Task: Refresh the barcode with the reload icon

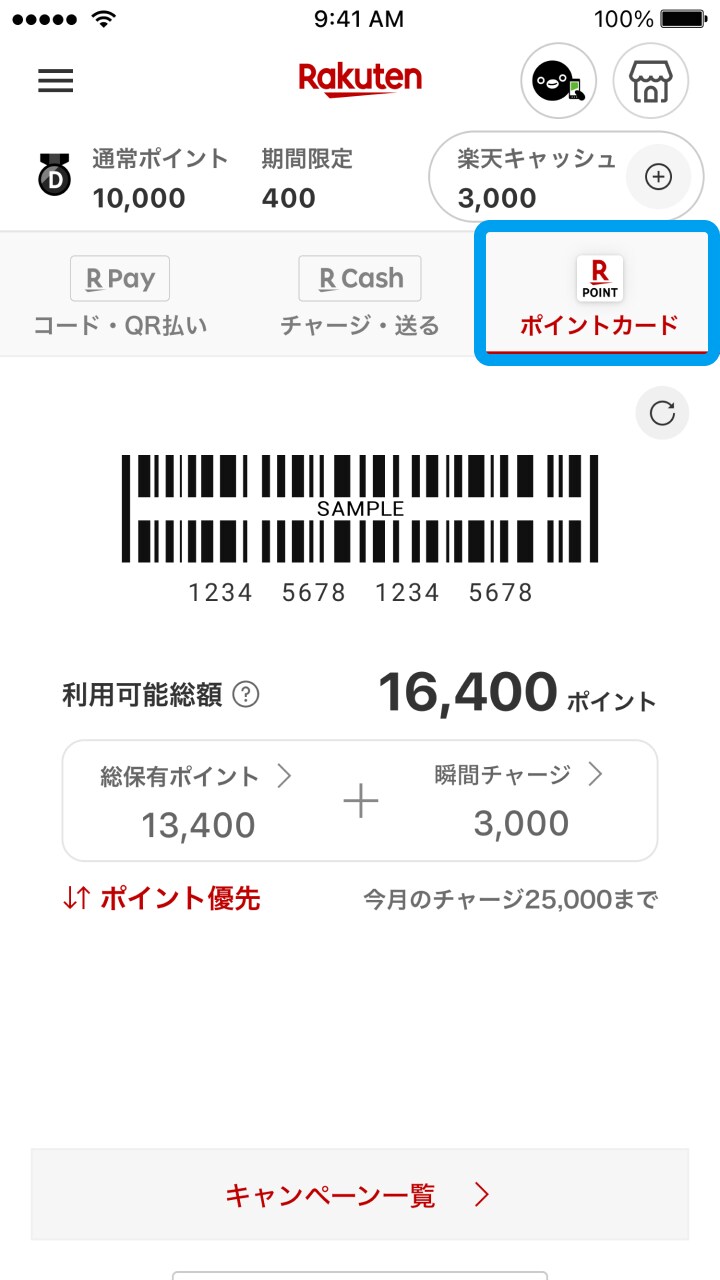Action: 662,412
